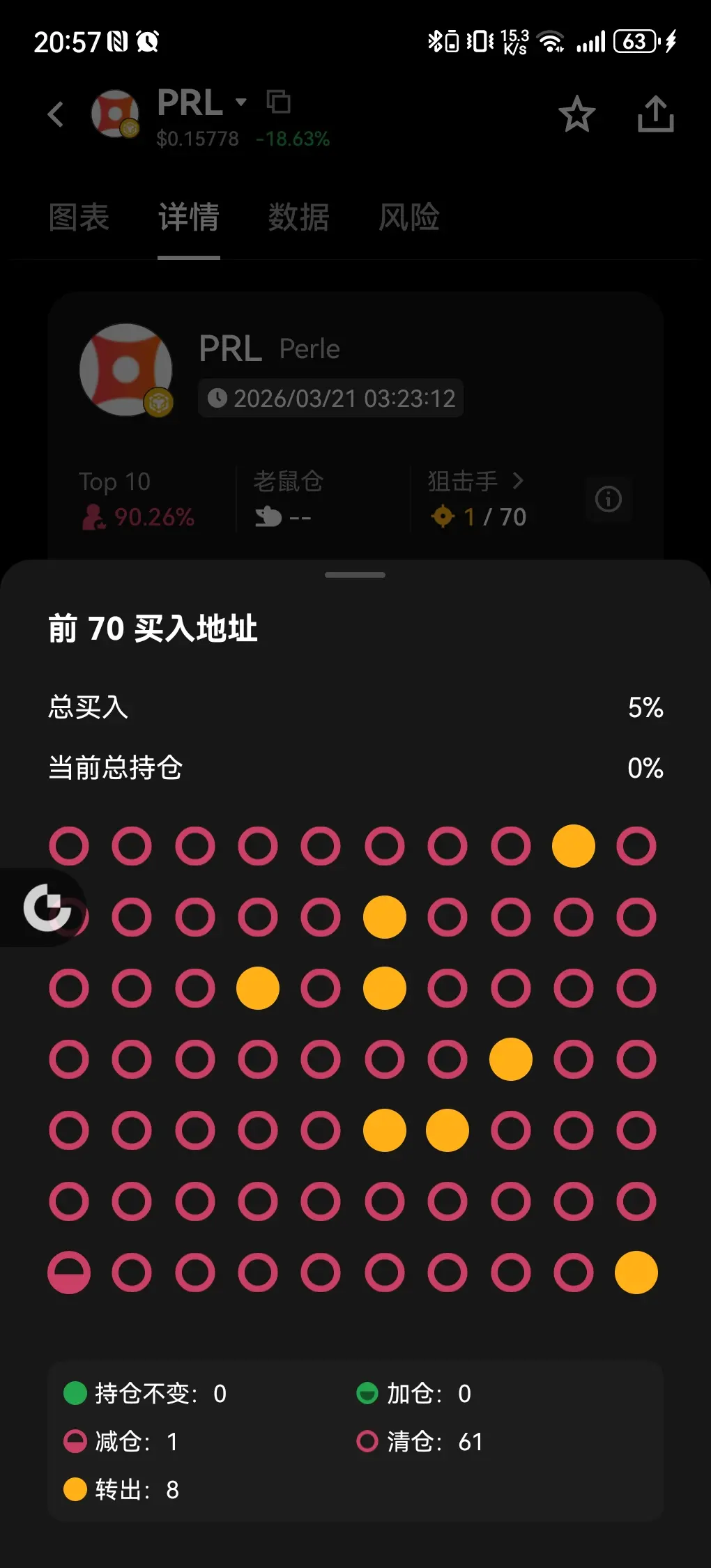
Task: Copy the contract address with the copy icon
Action: pyautogui.click(x=278, y=102)
